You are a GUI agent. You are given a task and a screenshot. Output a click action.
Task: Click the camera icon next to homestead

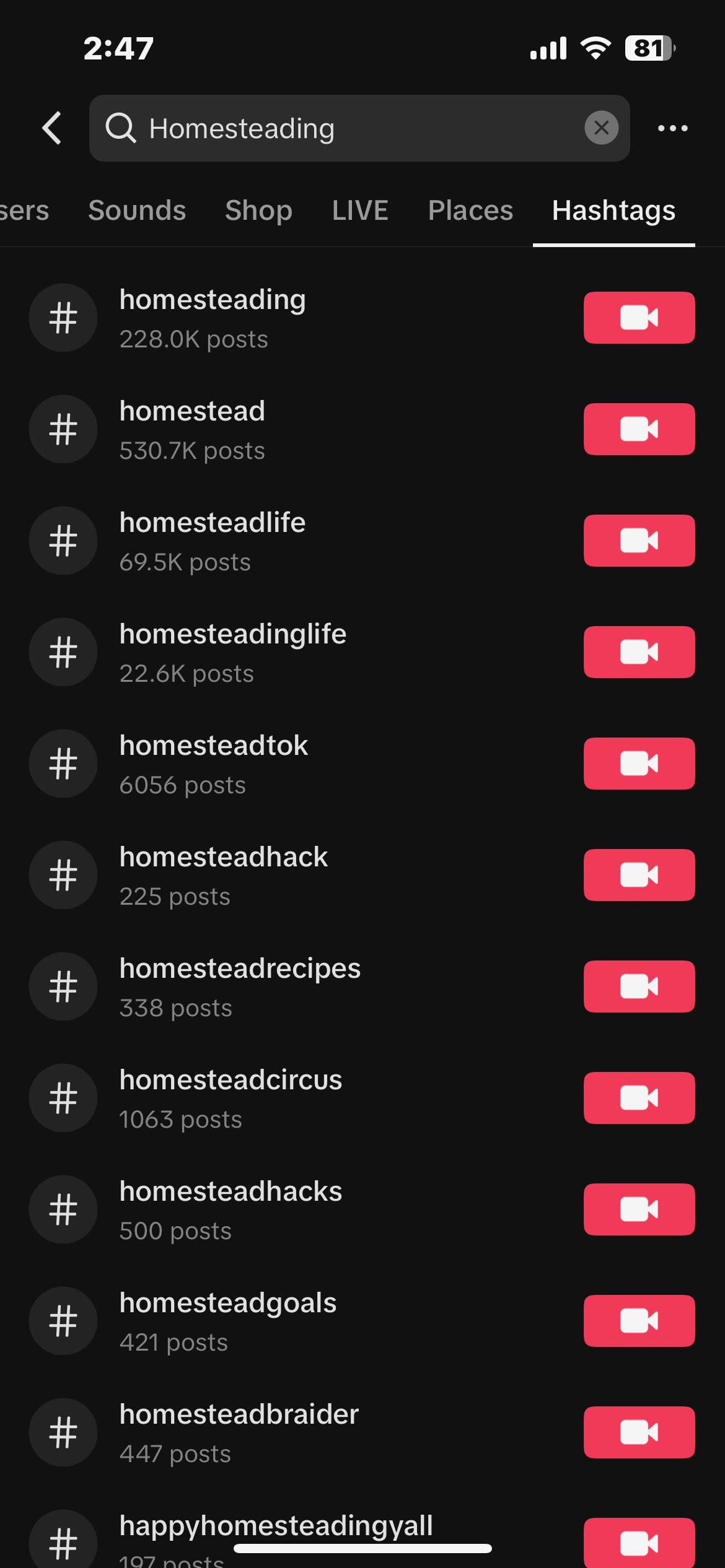639,429
